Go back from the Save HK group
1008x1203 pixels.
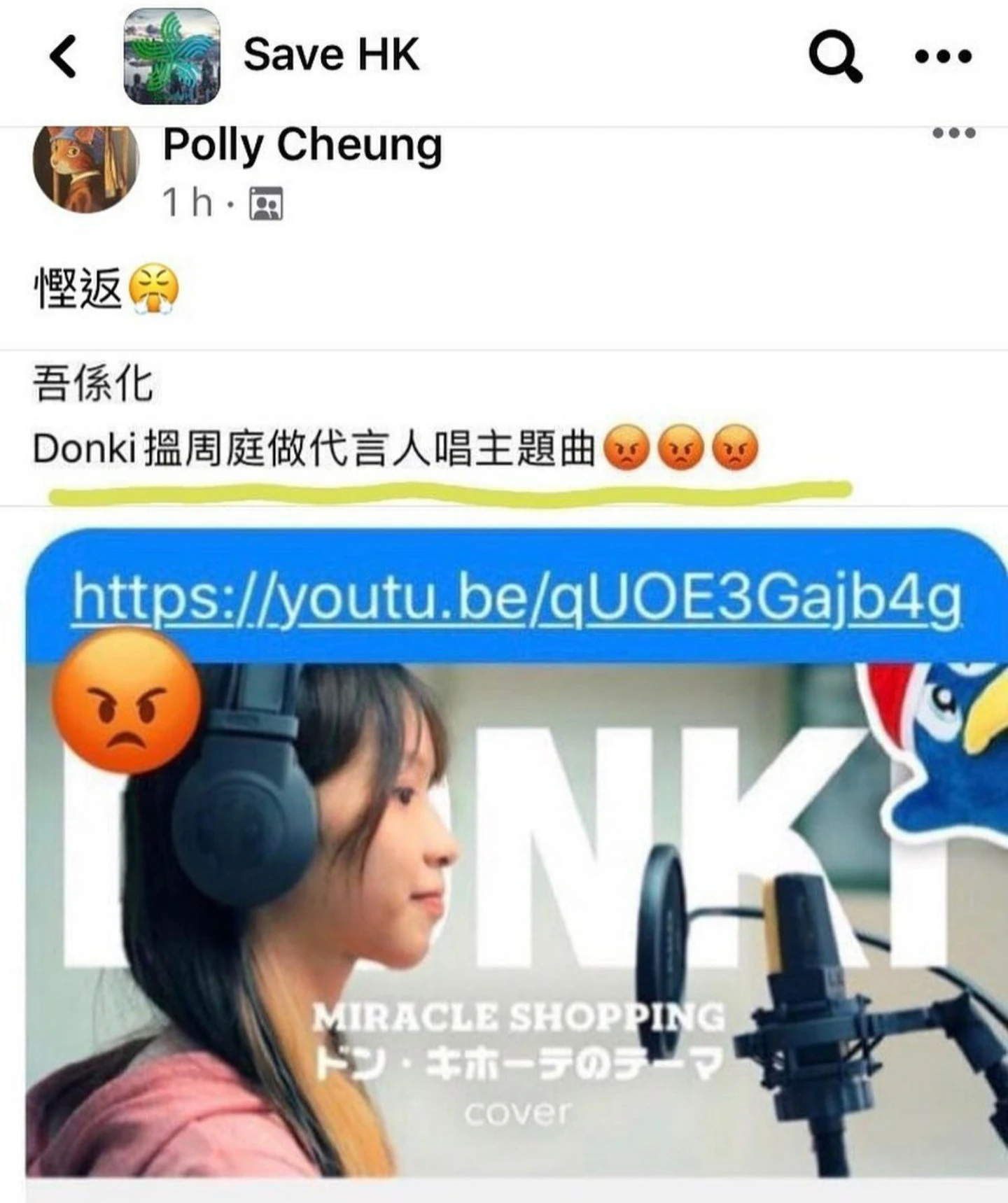click(x=63, y=56)
